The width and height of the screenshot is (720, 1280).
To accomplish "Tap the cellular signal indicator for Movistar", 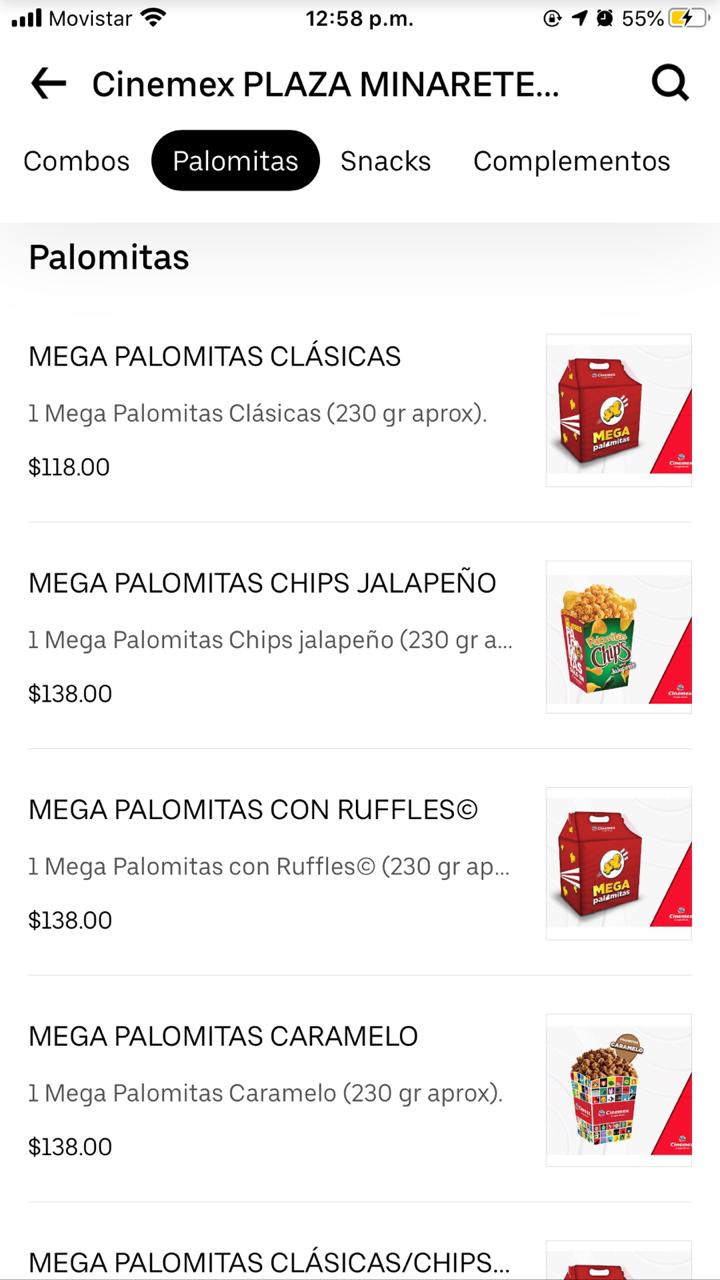I will 25,16.
